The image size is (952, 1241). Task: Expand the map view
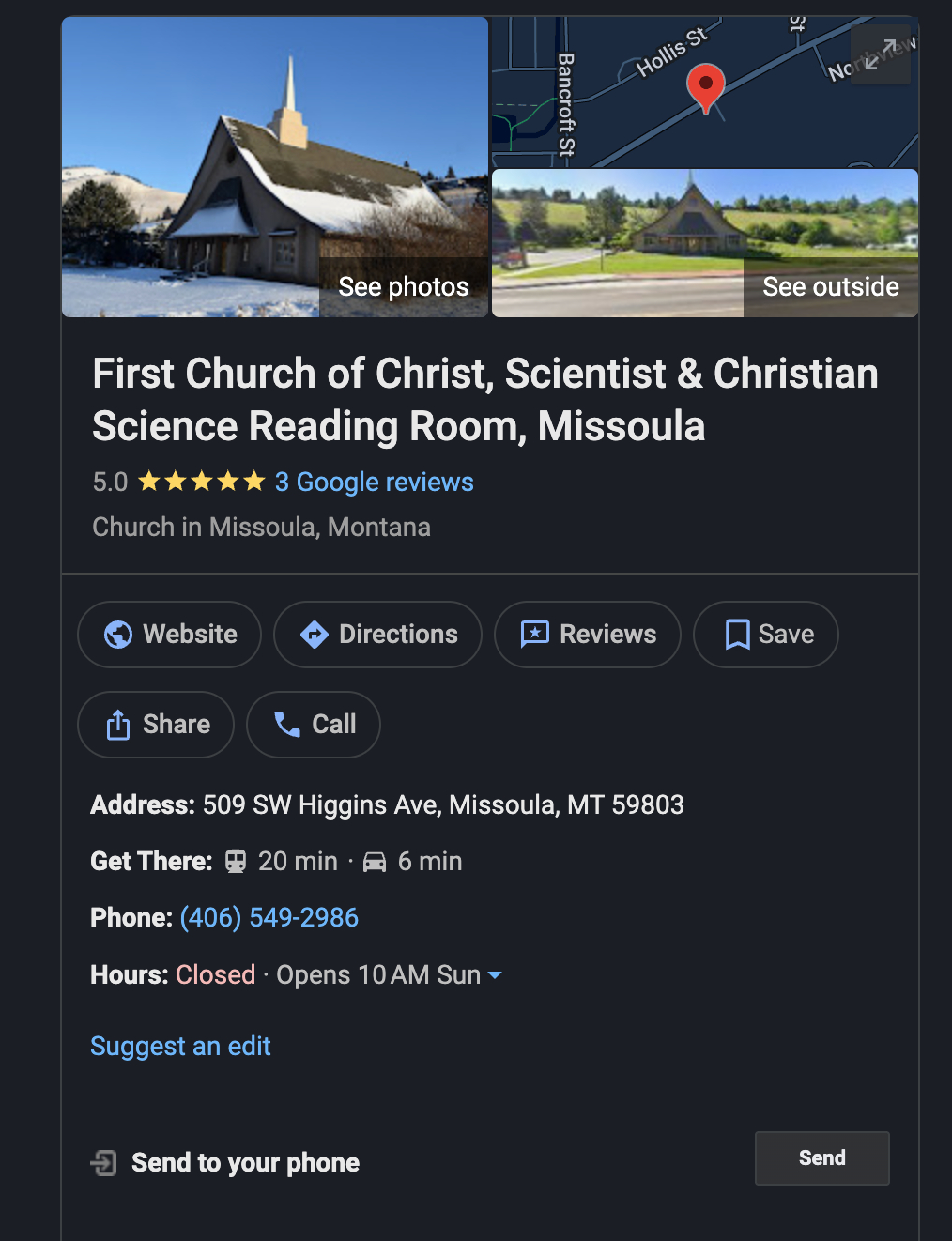coord(880,54)
